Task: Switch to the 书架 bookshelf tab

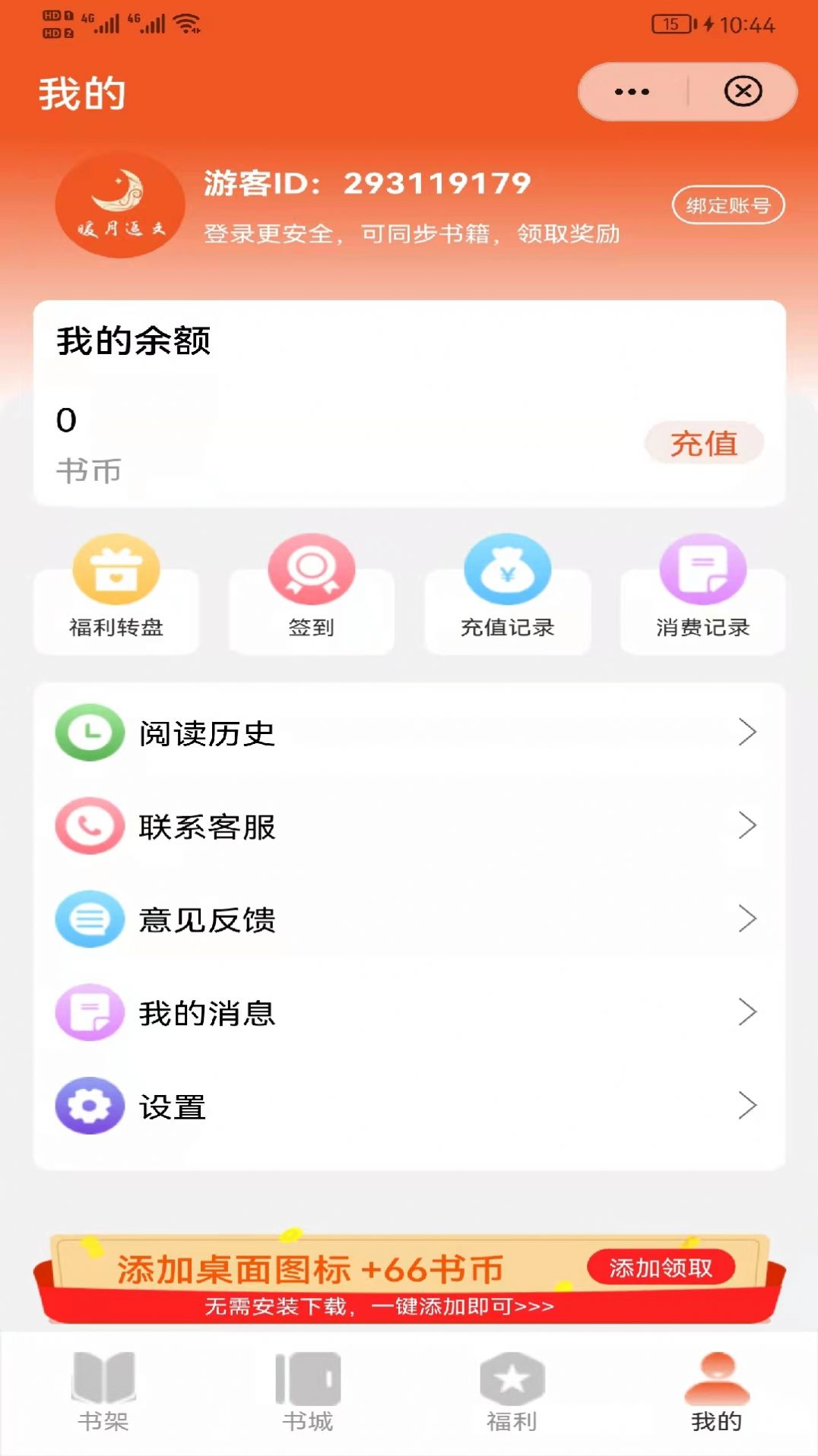Action: [103, 1392]
